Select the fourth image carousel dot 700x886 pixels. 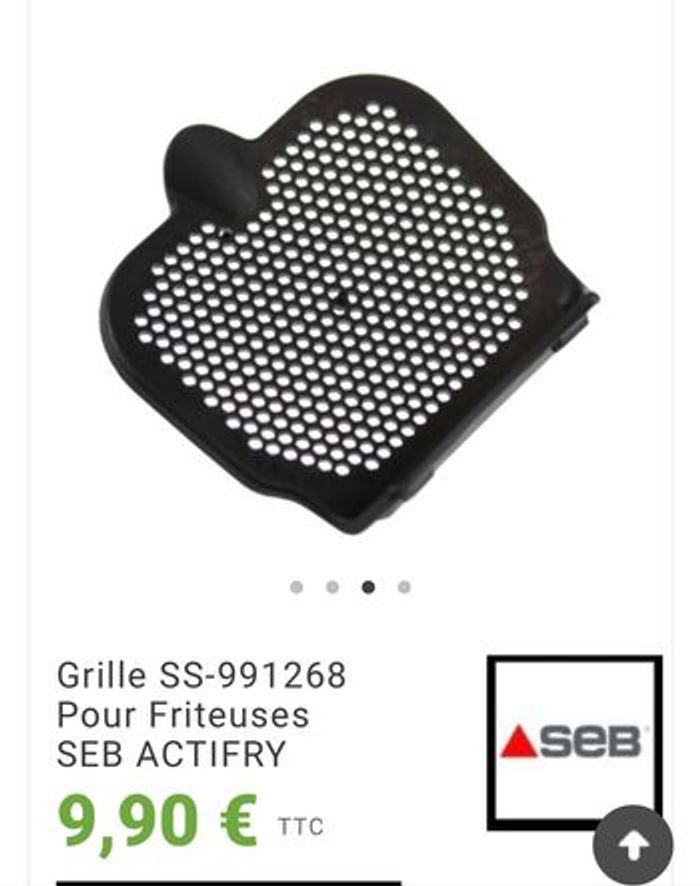click(x=404, y=588)
